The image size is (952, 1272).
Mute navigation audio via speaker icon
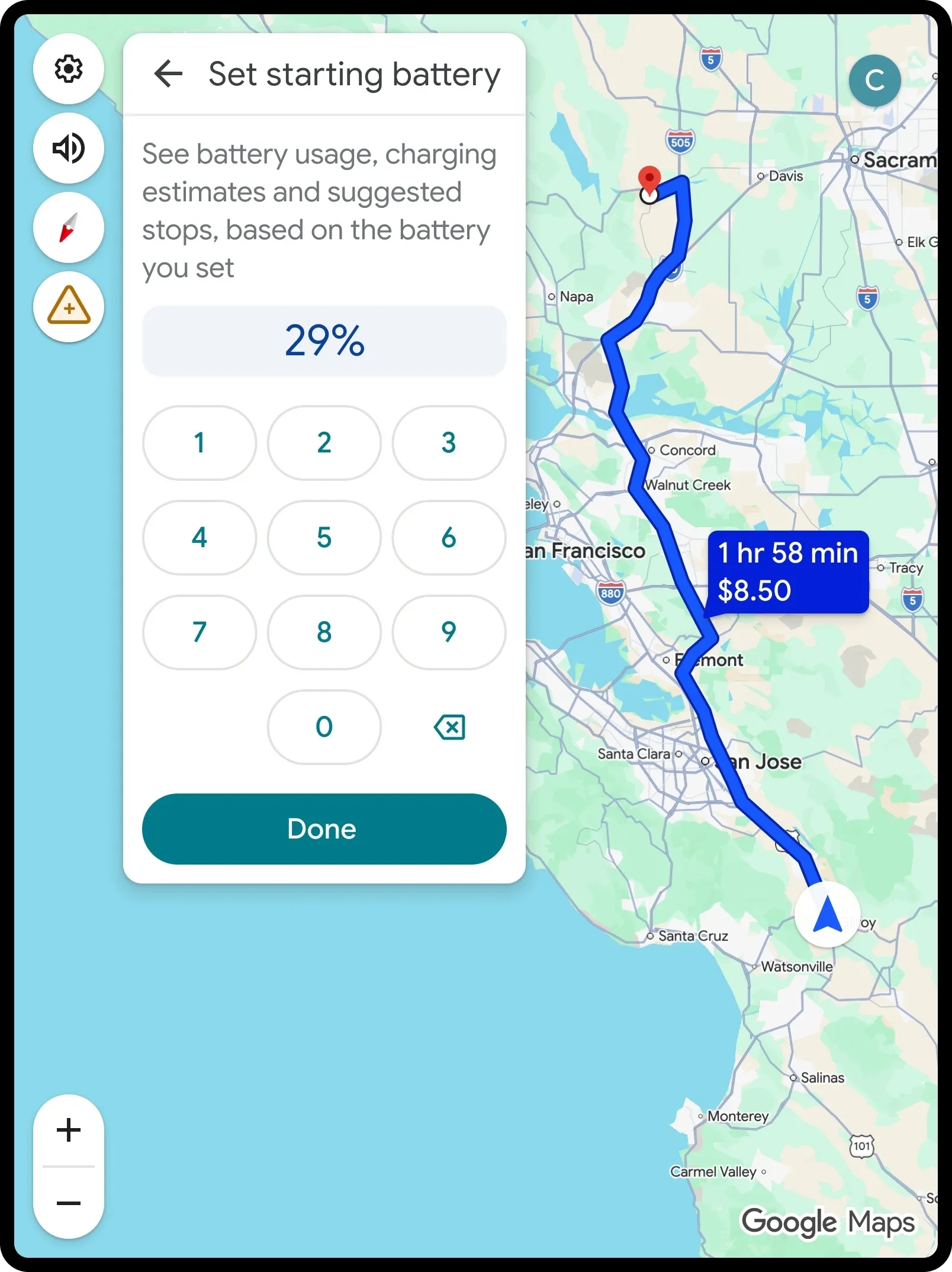pos(69,148)
